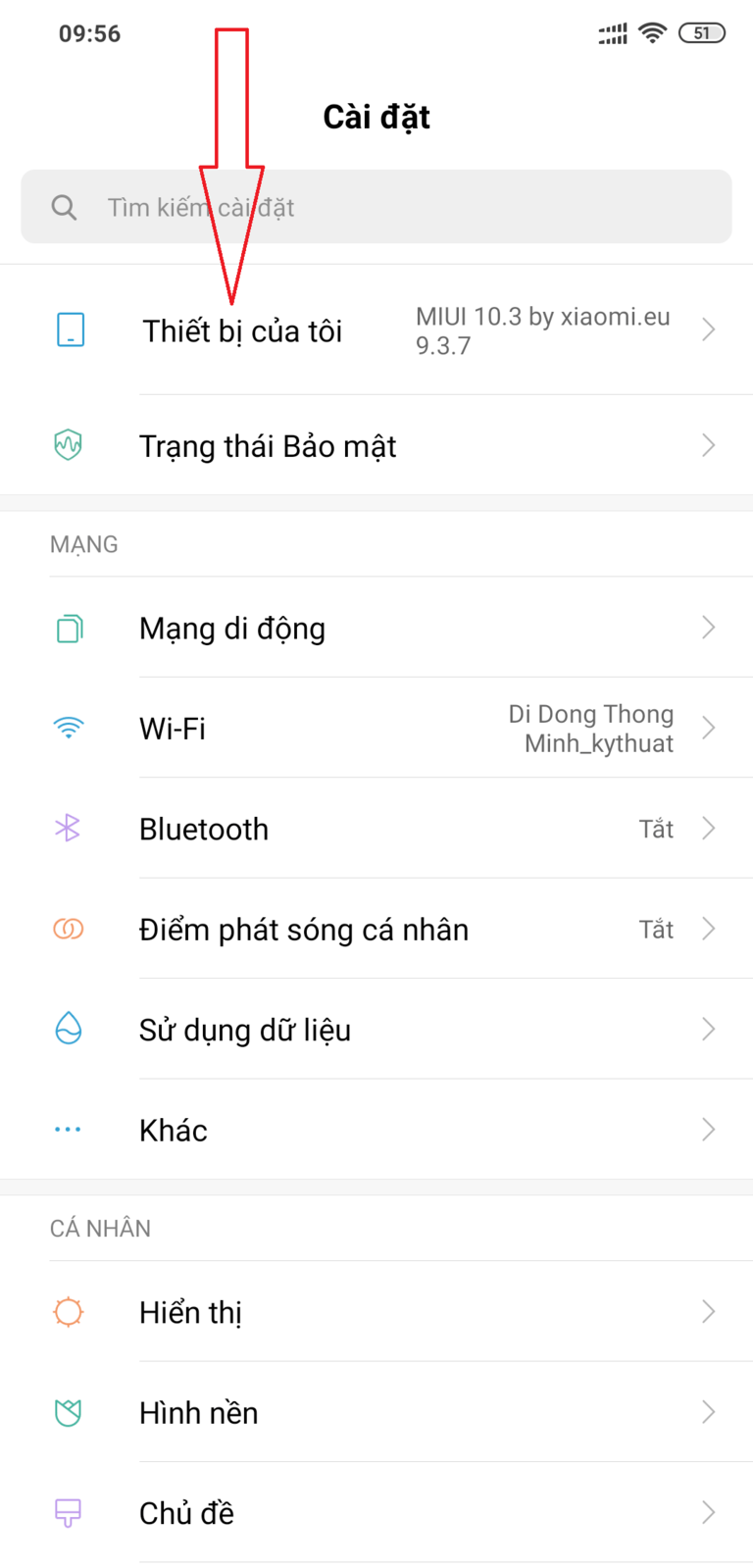Image resolution: width=753 pixels, height=1568 pixels.
Task: Open Chủ đề themes
Action: [376, 1513]
